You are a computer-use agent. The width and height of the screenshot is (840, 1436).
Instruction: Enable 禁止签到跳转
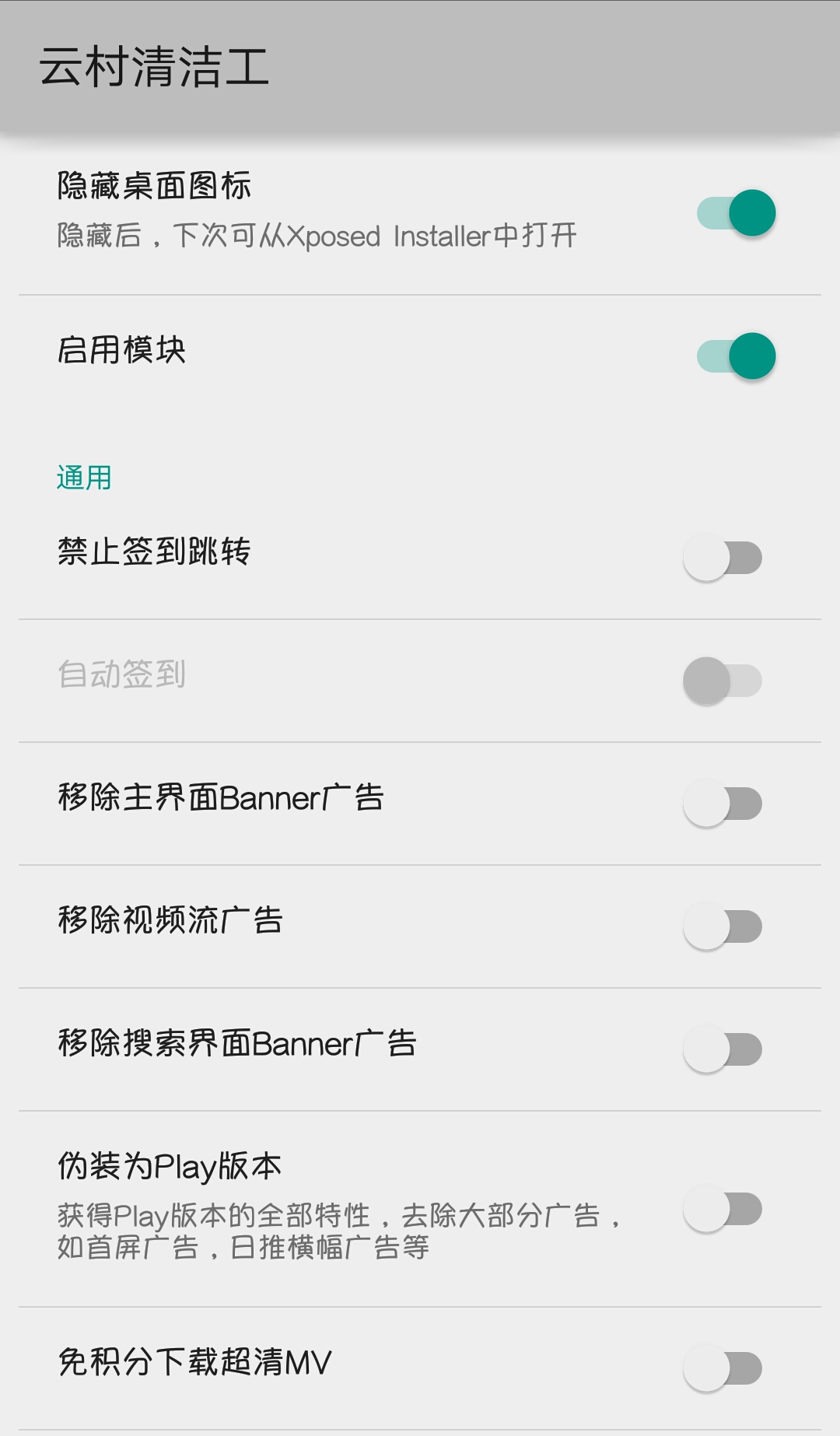pos(723,558)
